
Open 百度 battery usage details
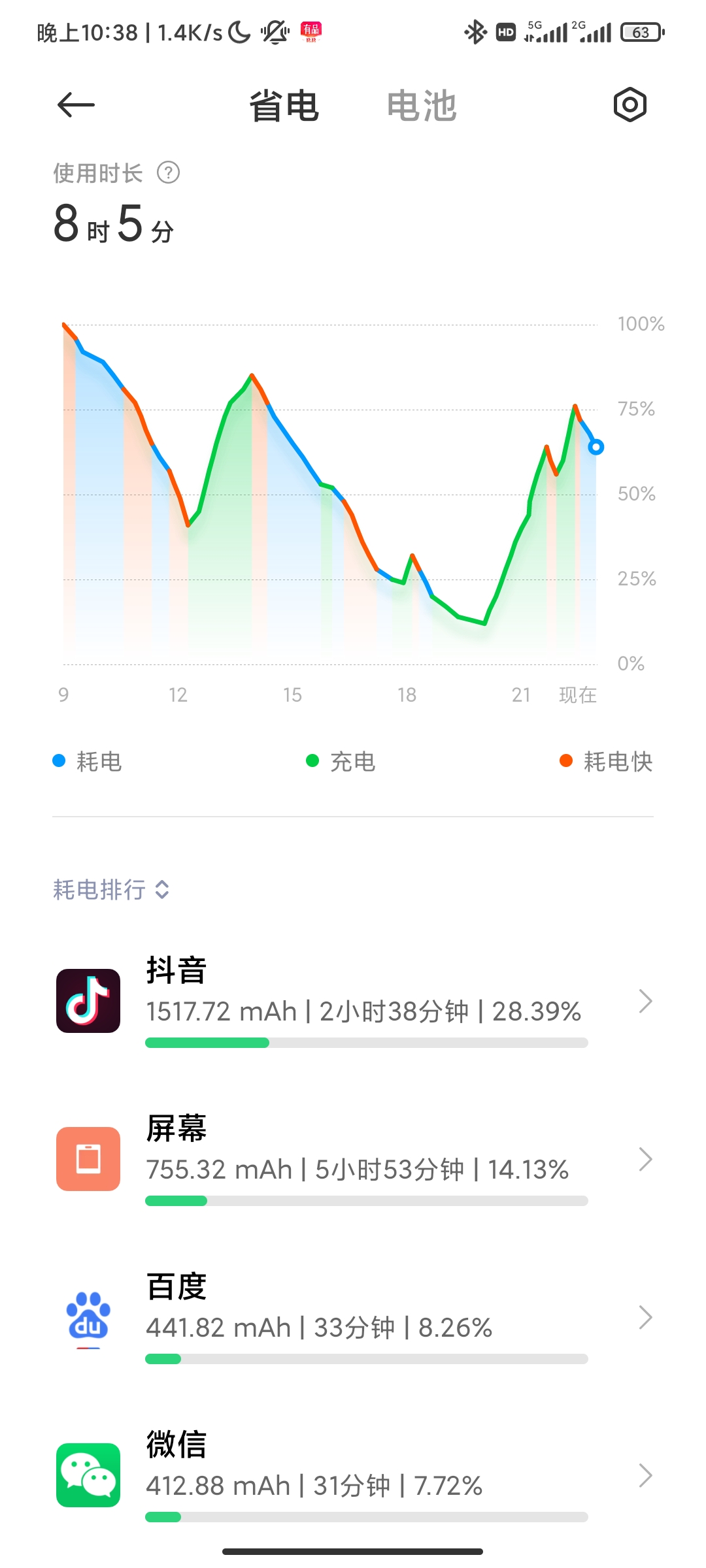point(353,1317)
